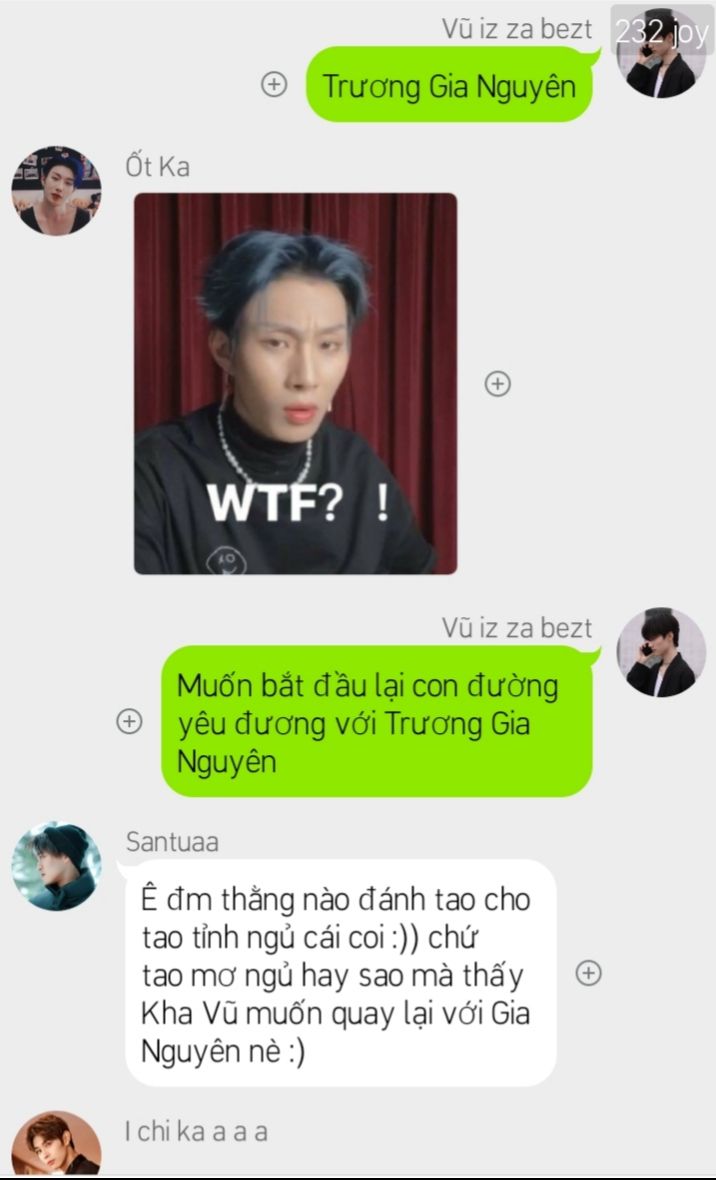716x1180 pixels.
Task: Open Vũ iz za bezt's avatar beside 'Muốn bắt đầu lại' message
Action: (x=662, y=652)
